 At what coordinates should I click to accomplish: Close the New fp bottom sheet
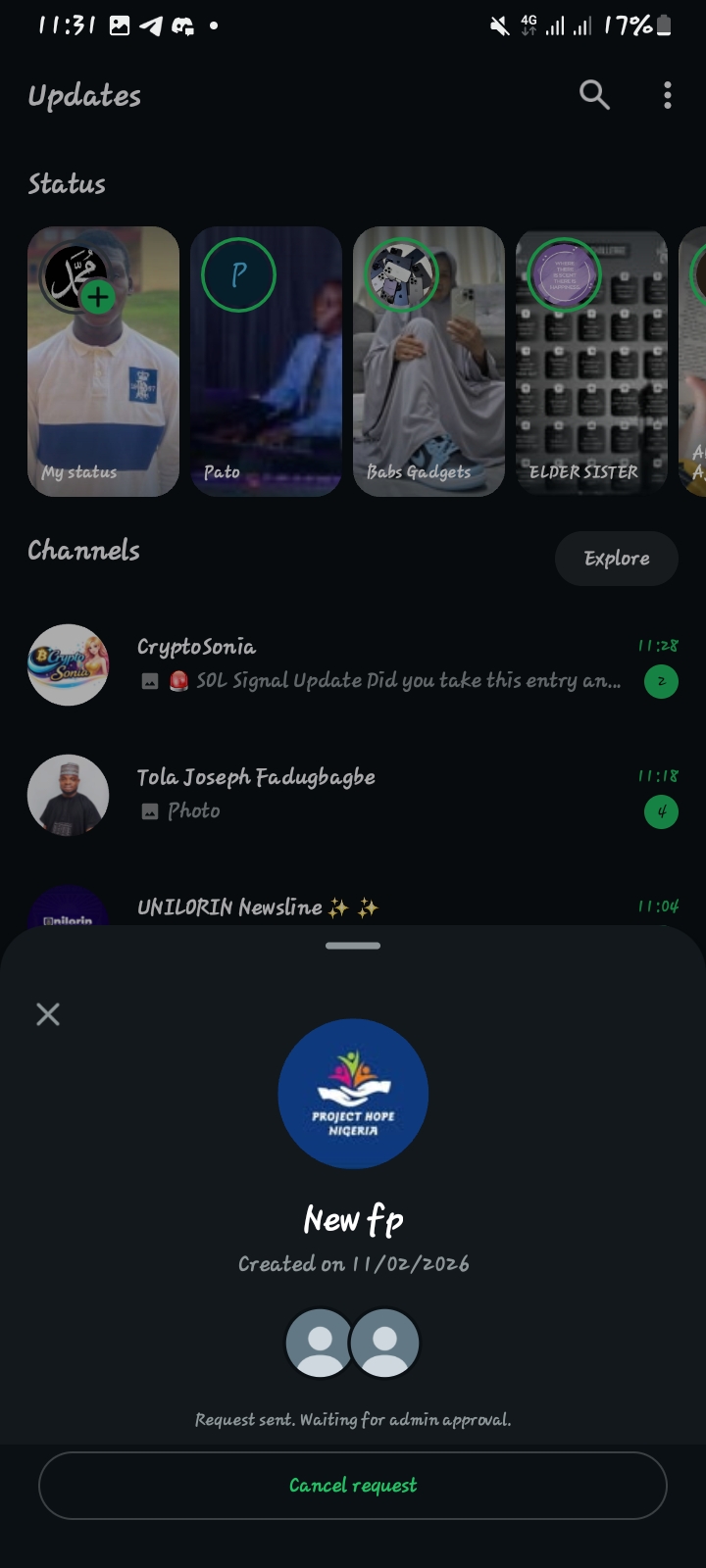(48, 1013)
